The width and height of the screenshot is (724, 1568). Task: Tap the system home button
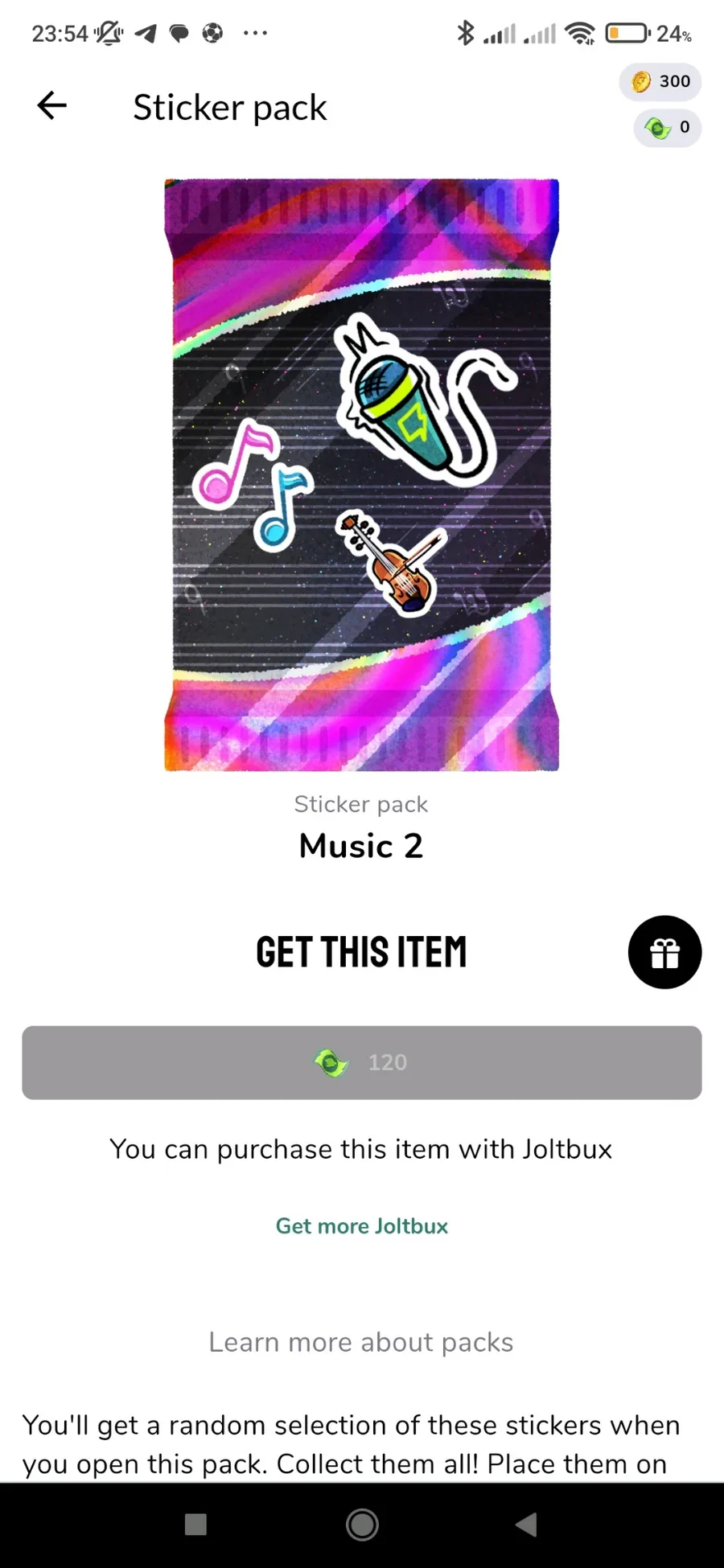point(362,1524)
